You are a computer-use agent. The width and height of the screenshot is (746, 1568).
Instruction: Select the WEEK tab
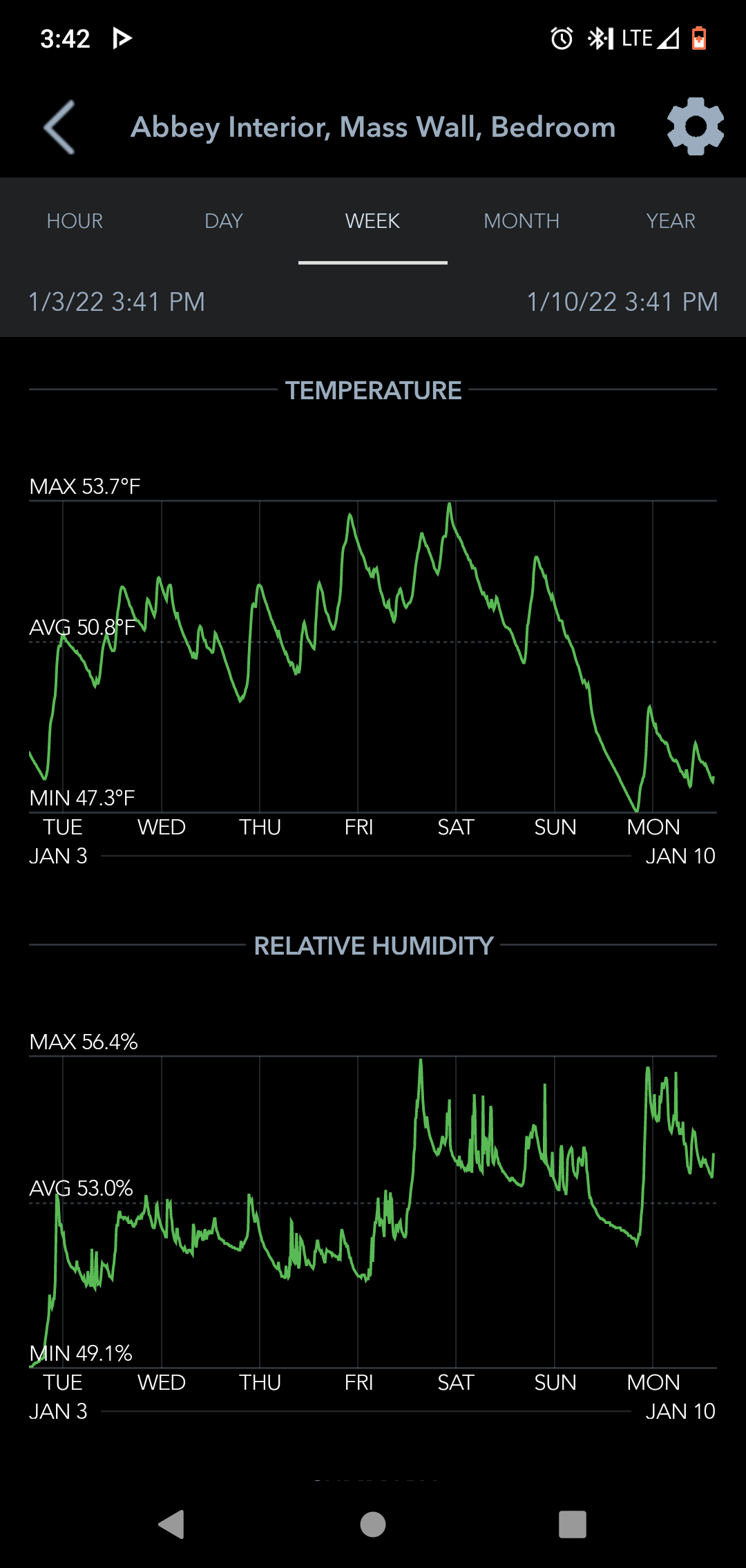point(373,221)
